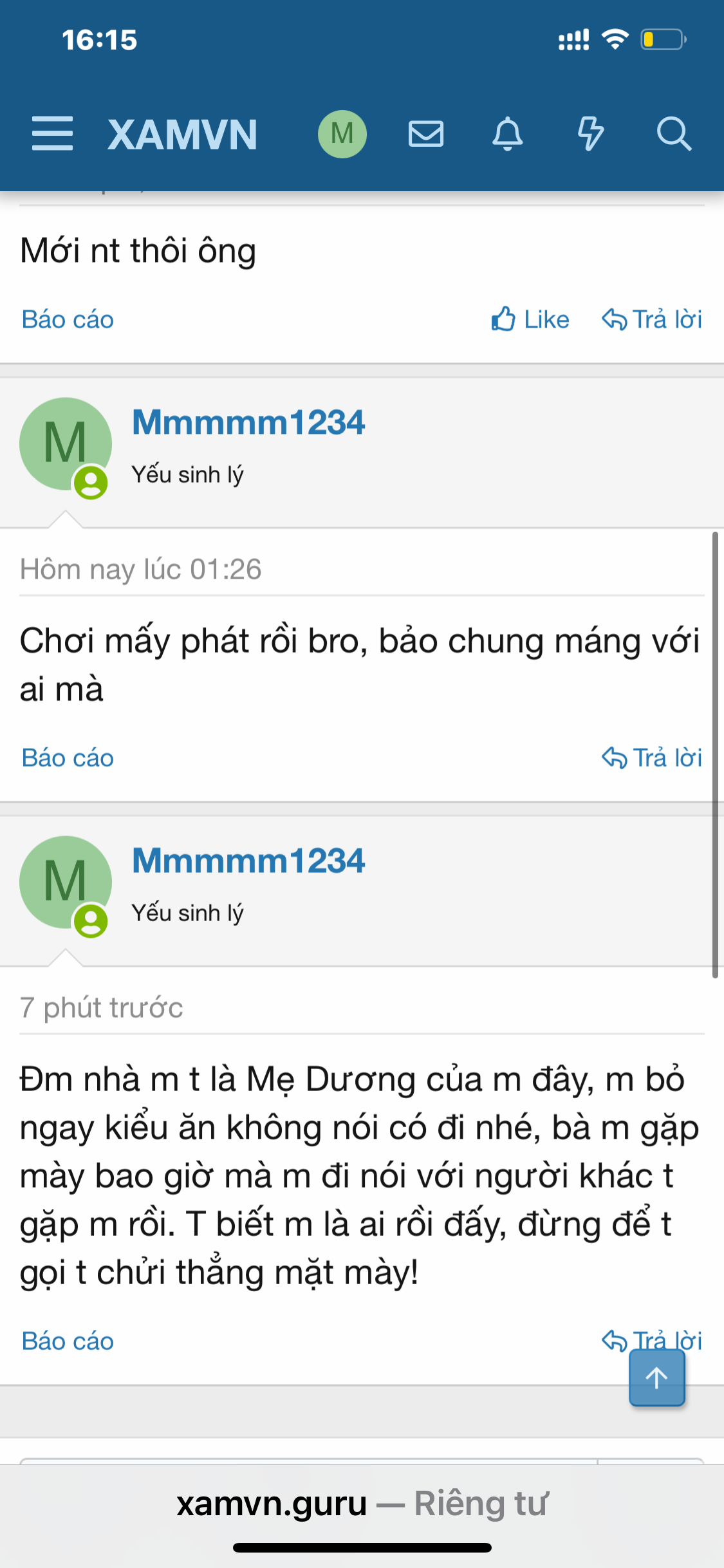This screenshot has width=724, height=1568.
Task: Report the post from 7 phút trước
Action: point(68,1341)
